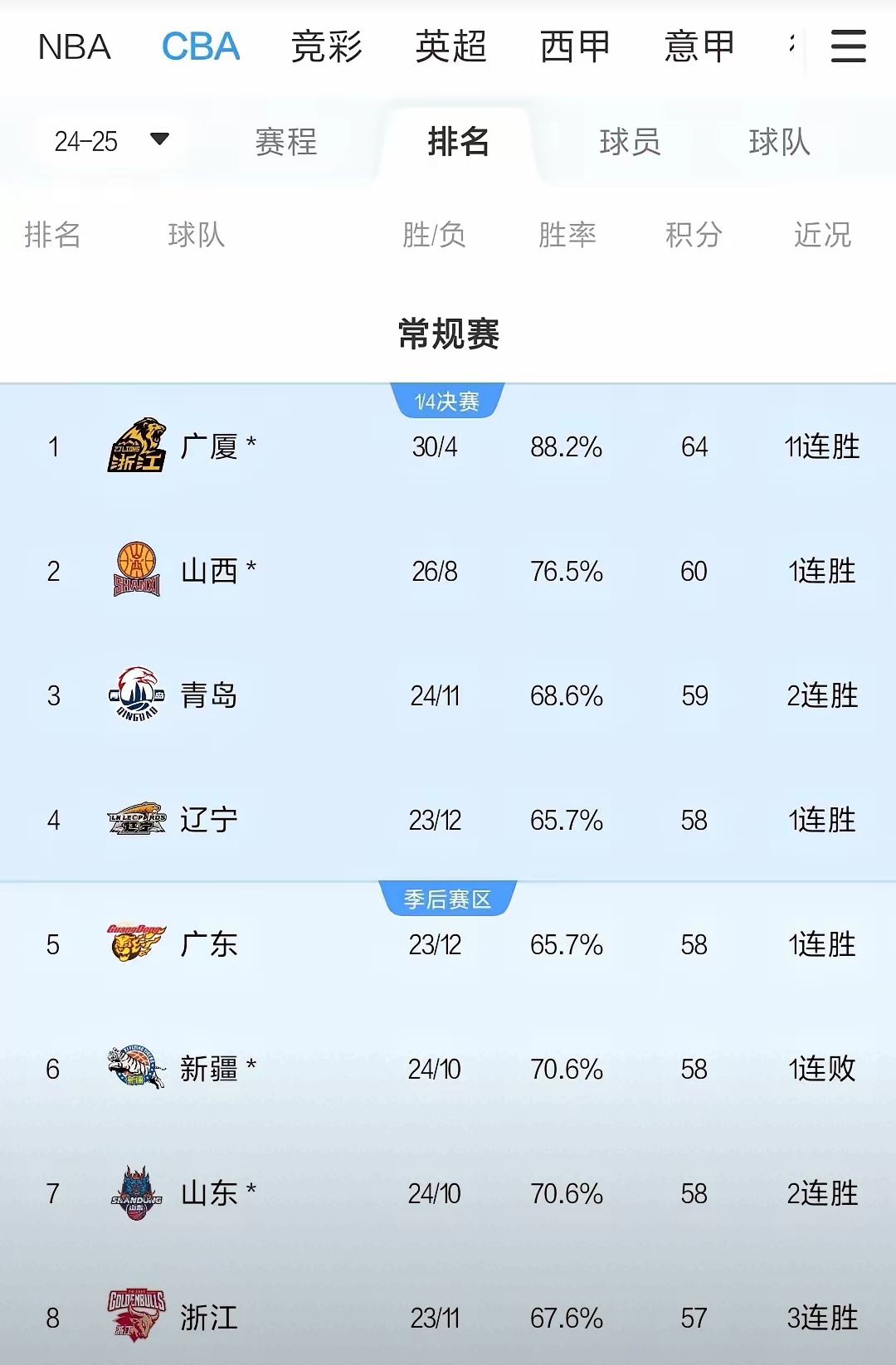Viewport: 896px width, 1365px height.
Task: Click the 1/4决赛 badge
Action: (447, 398)
